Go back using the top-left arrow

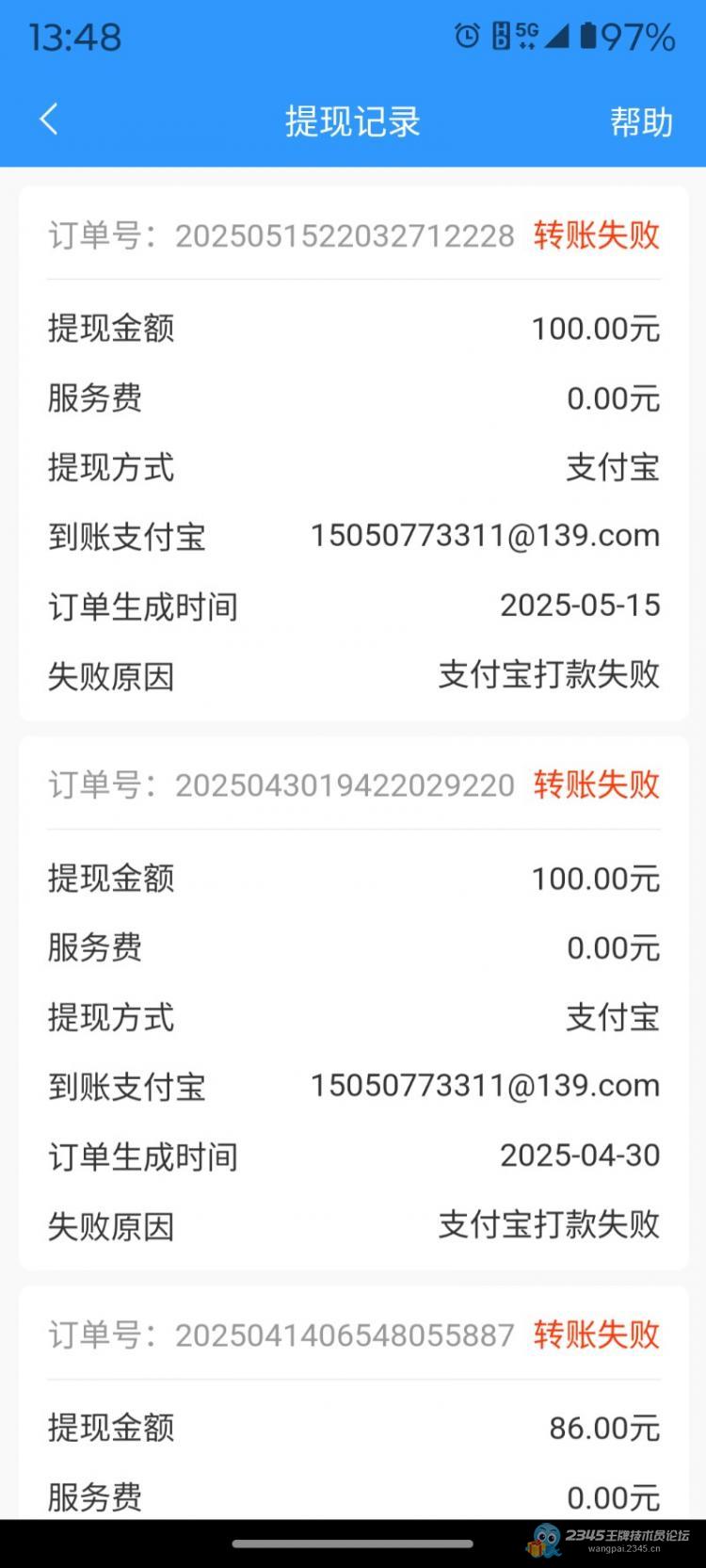click(49, 120)
